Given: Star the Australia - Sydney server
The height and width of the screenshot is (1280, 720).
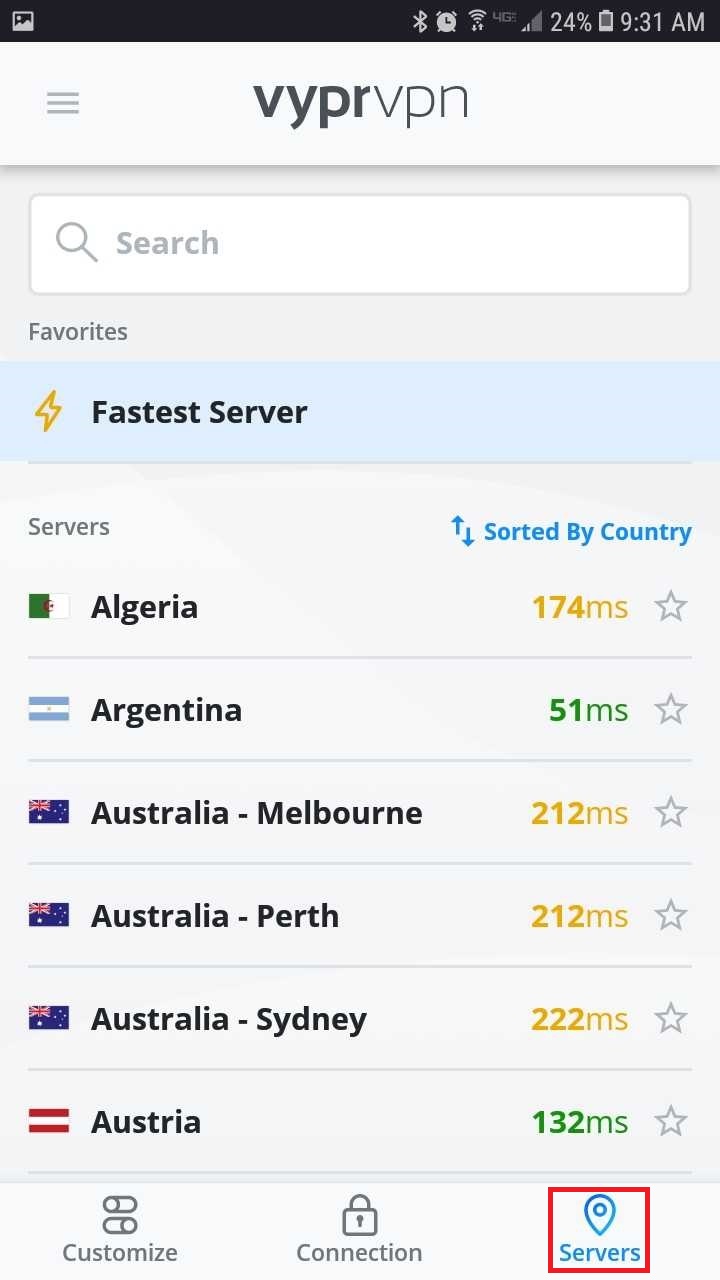Looking at the screenshot, I should pos(671,1019).
